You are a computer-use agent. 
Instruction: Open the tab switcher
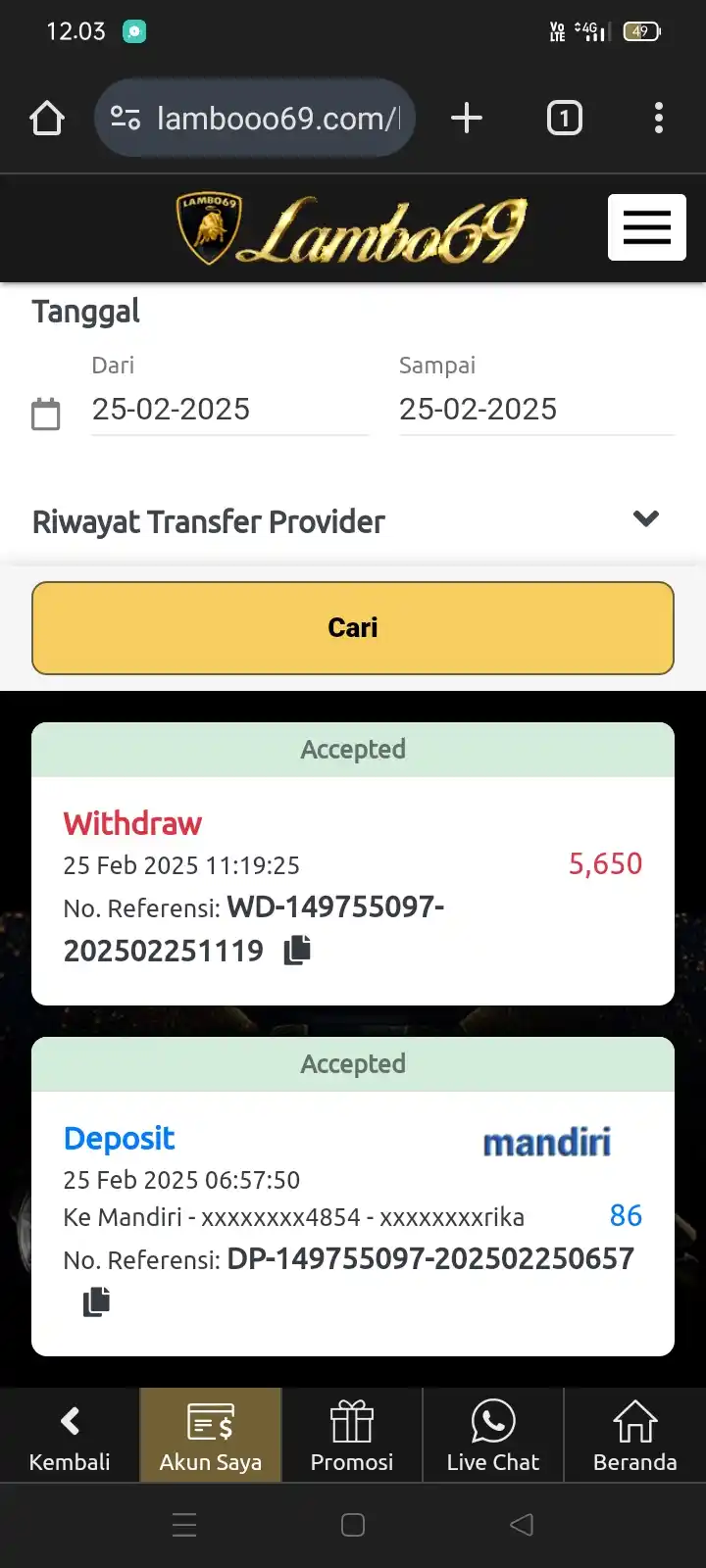tap(564, 119)
